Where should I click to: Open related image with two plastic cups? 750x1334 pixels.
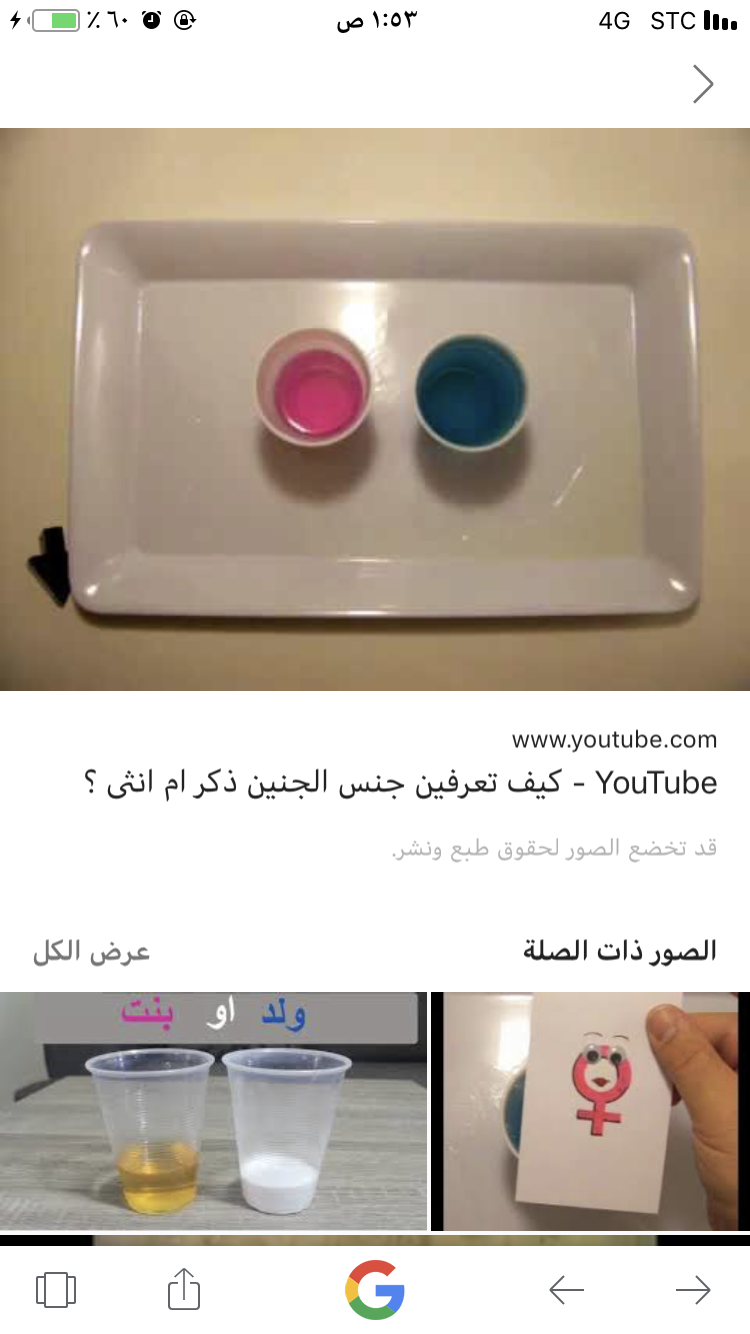click(213, 1110)
